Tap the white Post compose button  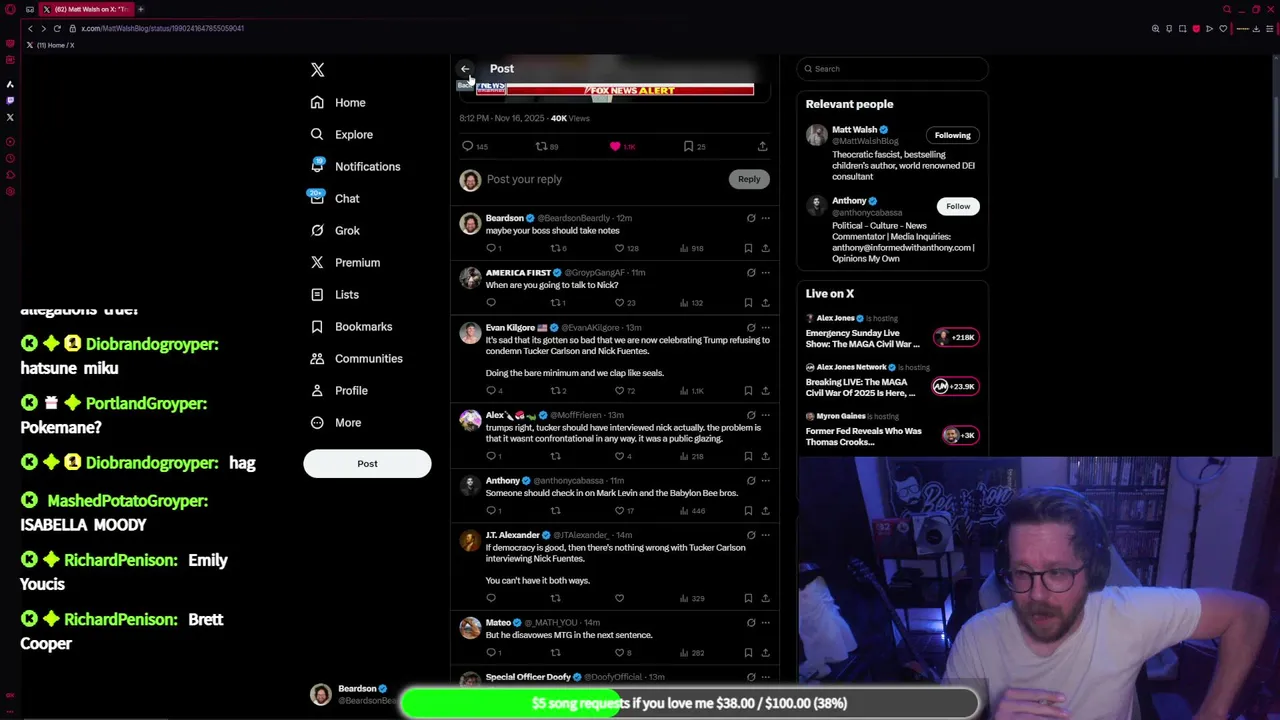click(x=367, y=464)
